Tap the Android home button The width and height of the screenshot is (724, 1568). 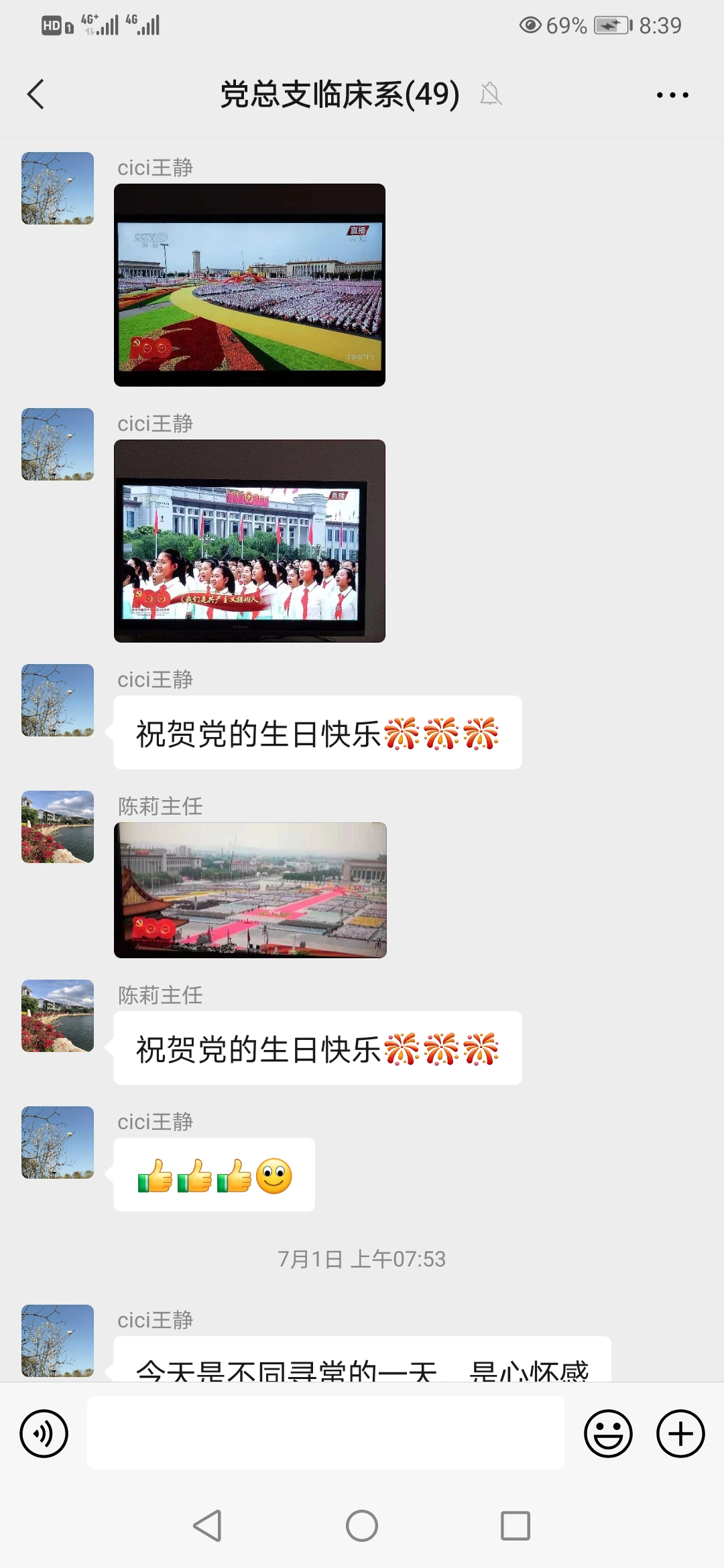[x=362, y=1526]
